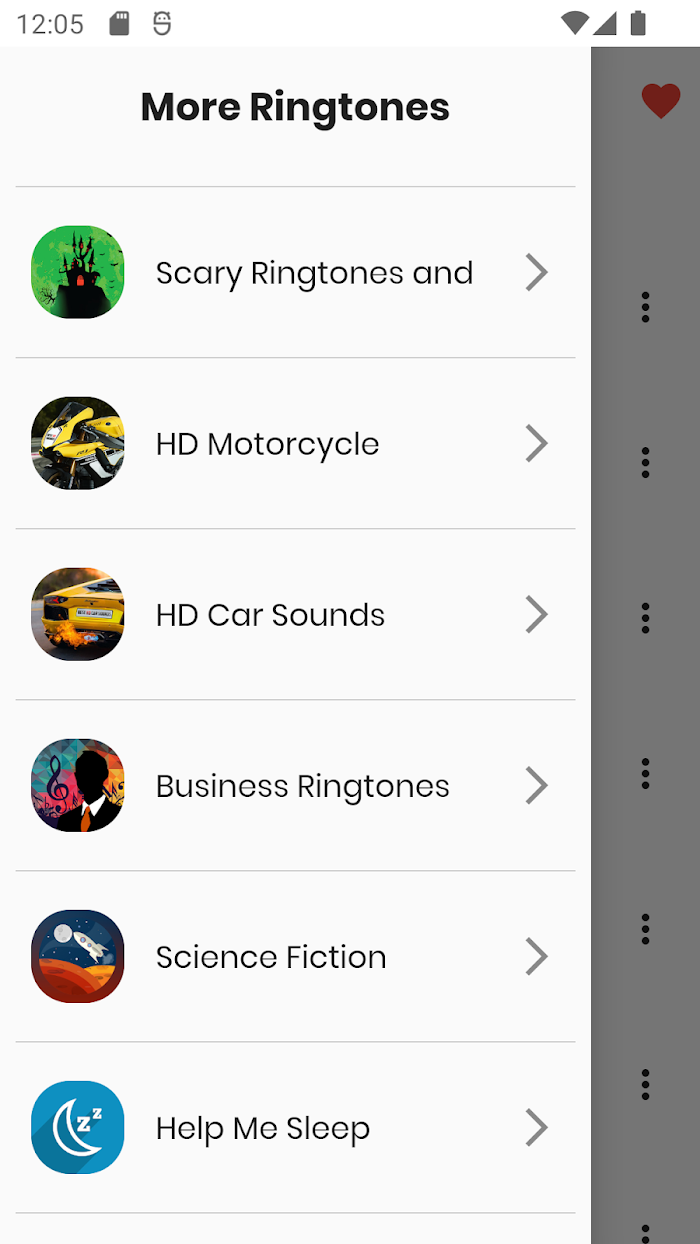The image size is (700, 1244).
Task: Select HD Car Sounds
Action: click(295, 614)
